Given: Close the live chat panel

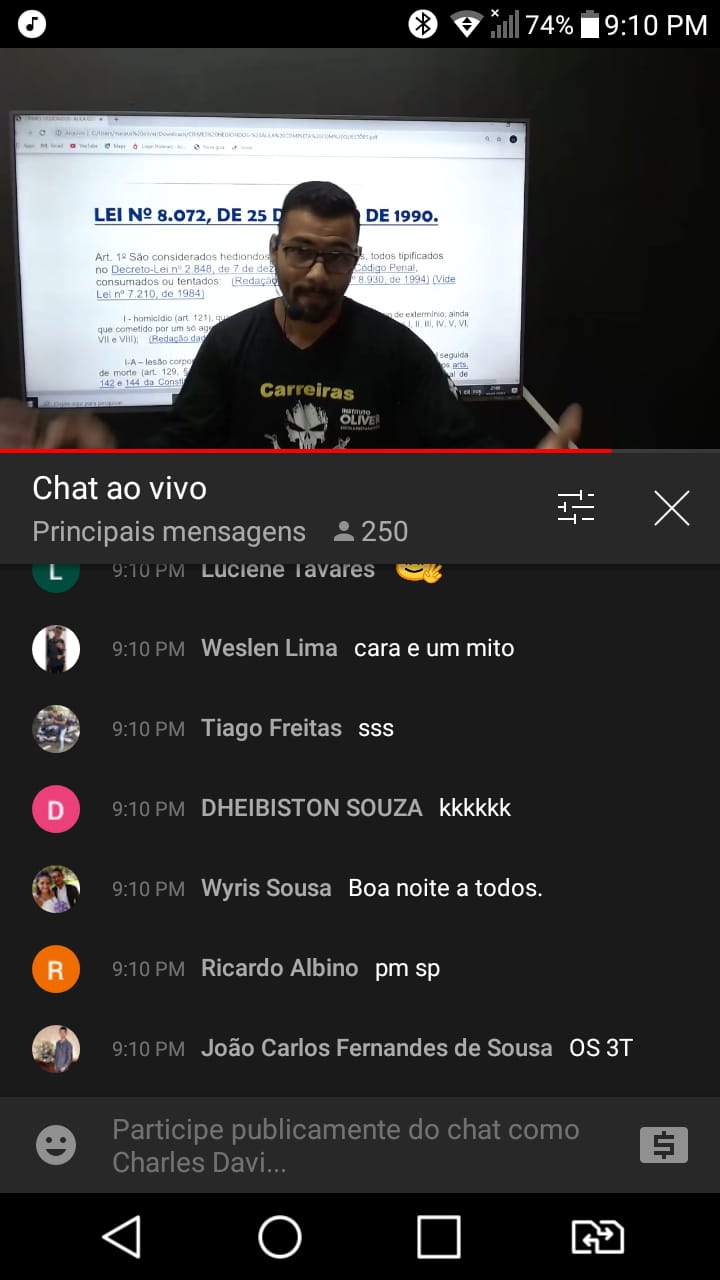Looking at the screenshot, I should pyautogui.click(x=672, y=508).
